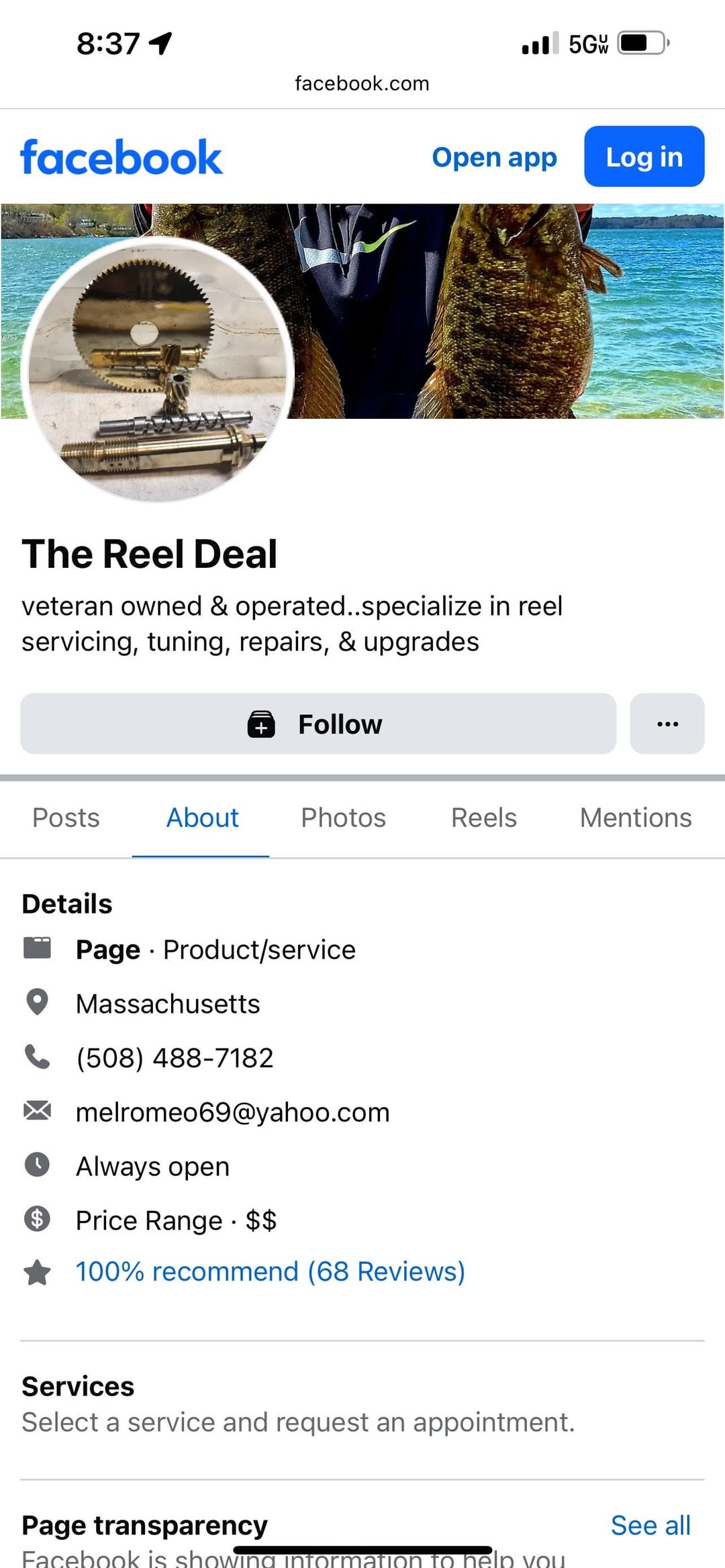725x1568 pixels.
Task: View the Reels tab
Action: tap(483, 818)
